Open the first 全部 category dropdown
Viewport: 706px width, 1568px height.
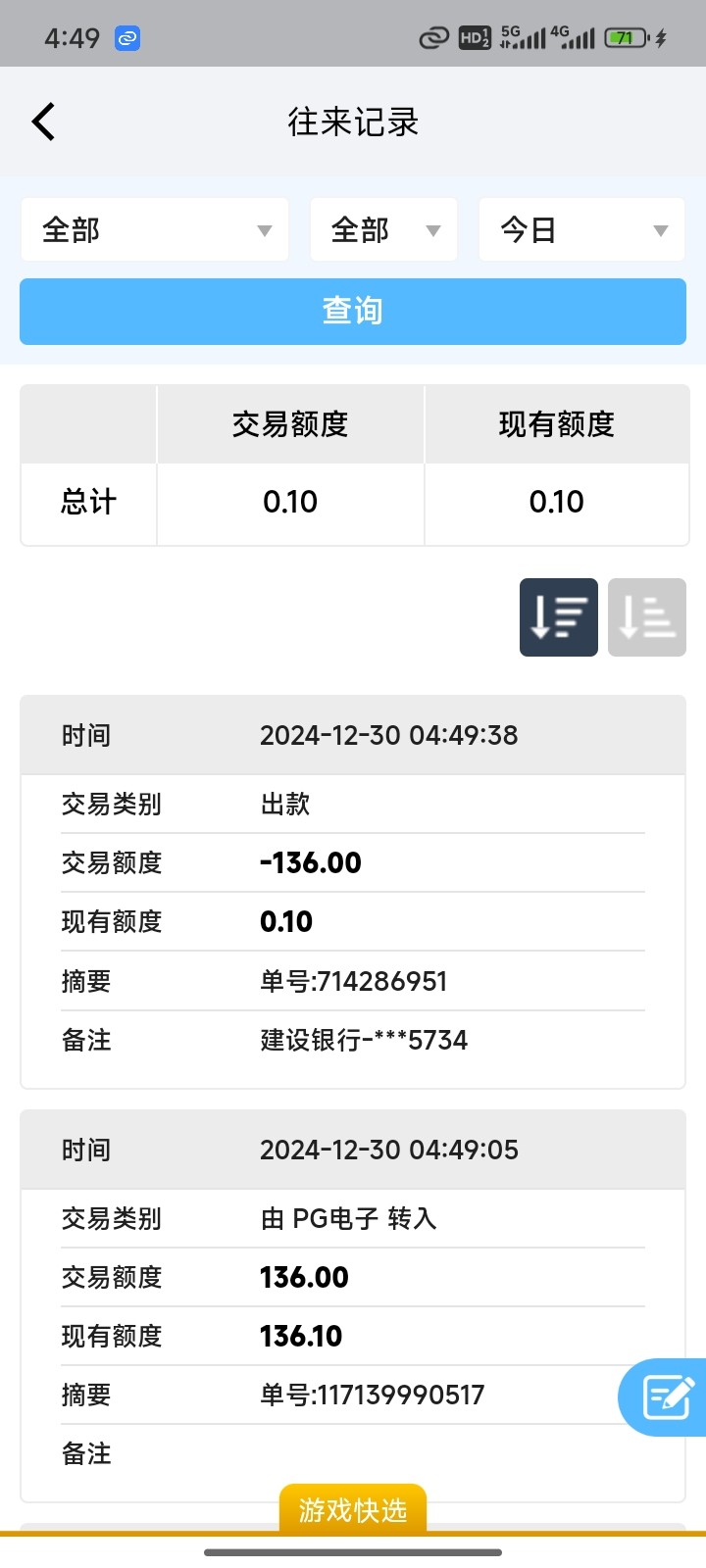click(155, 230)
